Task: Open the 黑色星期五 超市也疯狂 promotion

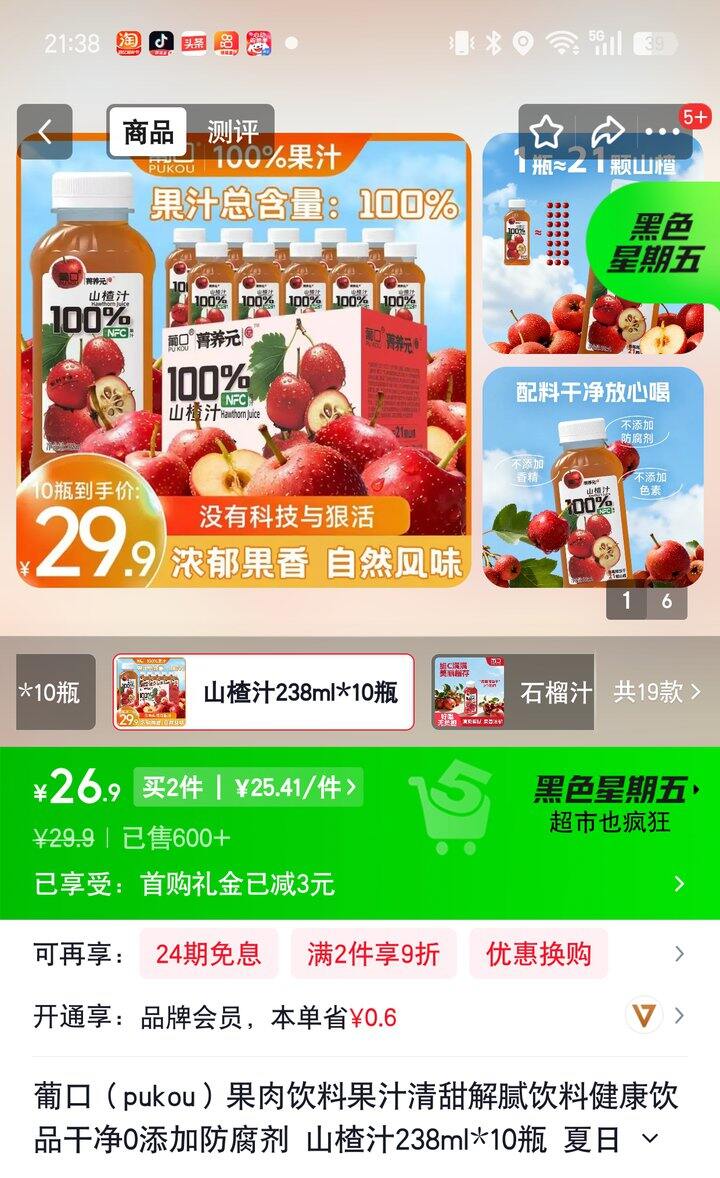Action: click(x=610, y=805)
